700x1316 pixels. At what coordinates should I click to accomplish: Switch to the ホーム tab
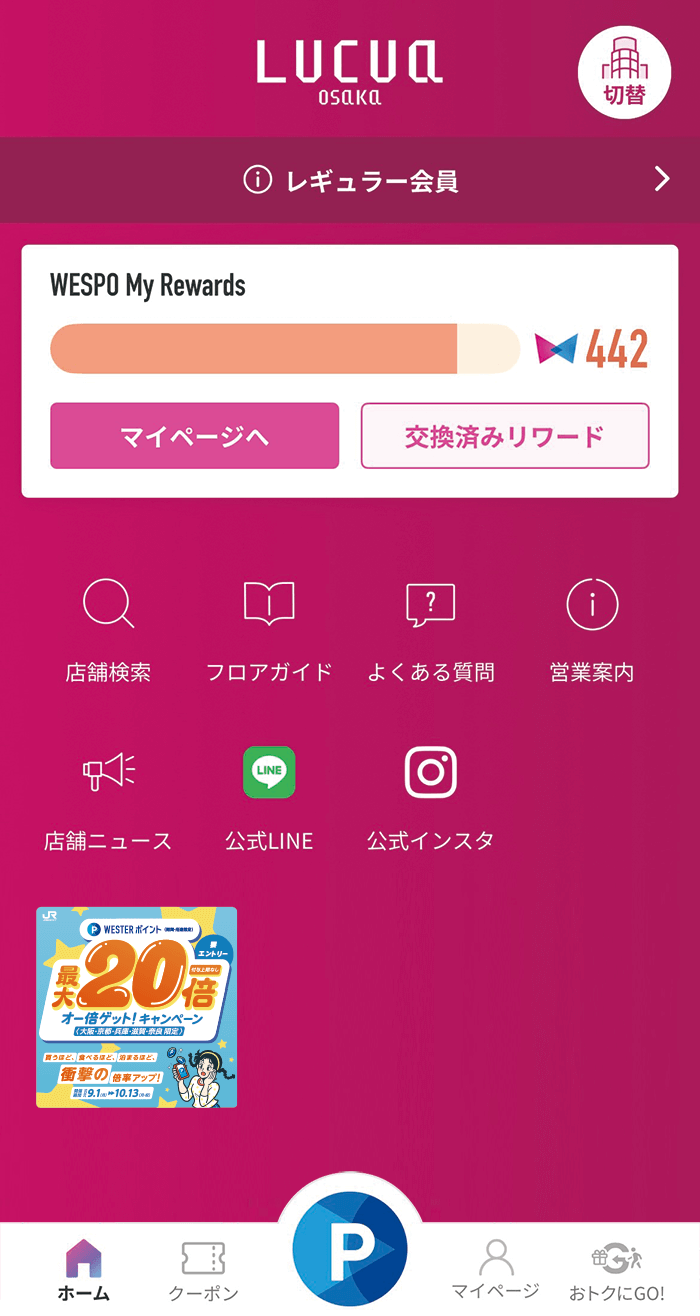[x=83, y=1270]
